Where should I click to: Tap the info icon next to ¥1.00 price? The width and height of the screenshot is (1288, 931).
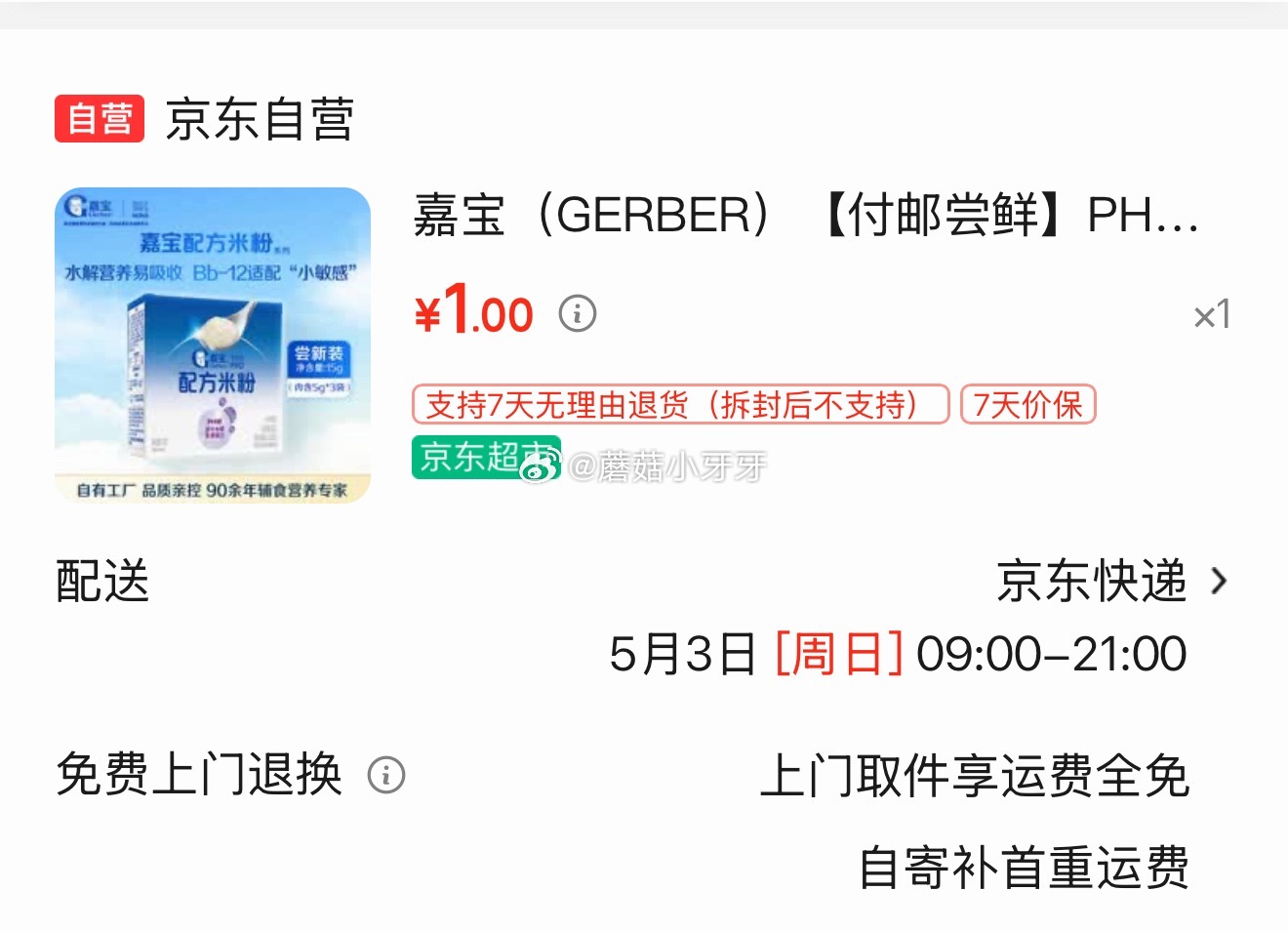click(577, 313)
